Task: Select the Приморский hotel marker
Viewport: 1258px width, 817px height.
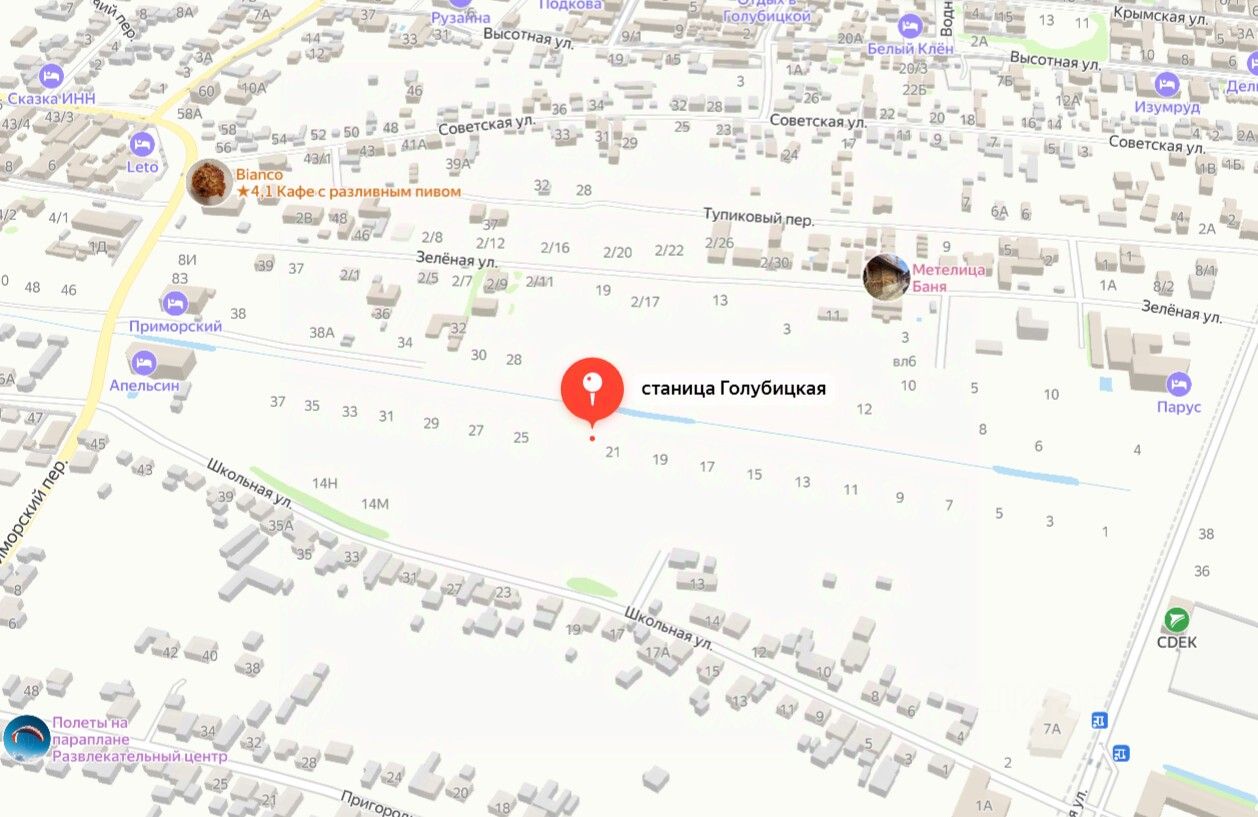Action: pyautogui.click(x=175, y=303)
